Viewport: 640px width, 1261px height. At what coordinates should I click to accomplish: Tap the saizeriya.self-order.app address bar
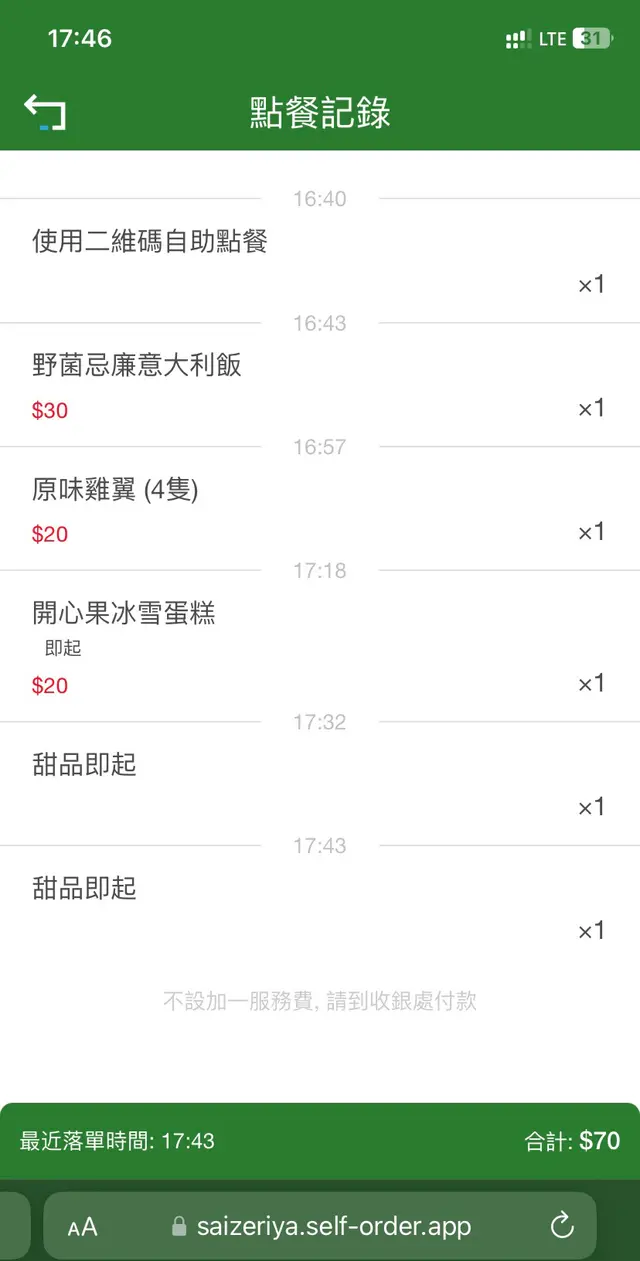pyautogui.click(x=320, y=1226)
